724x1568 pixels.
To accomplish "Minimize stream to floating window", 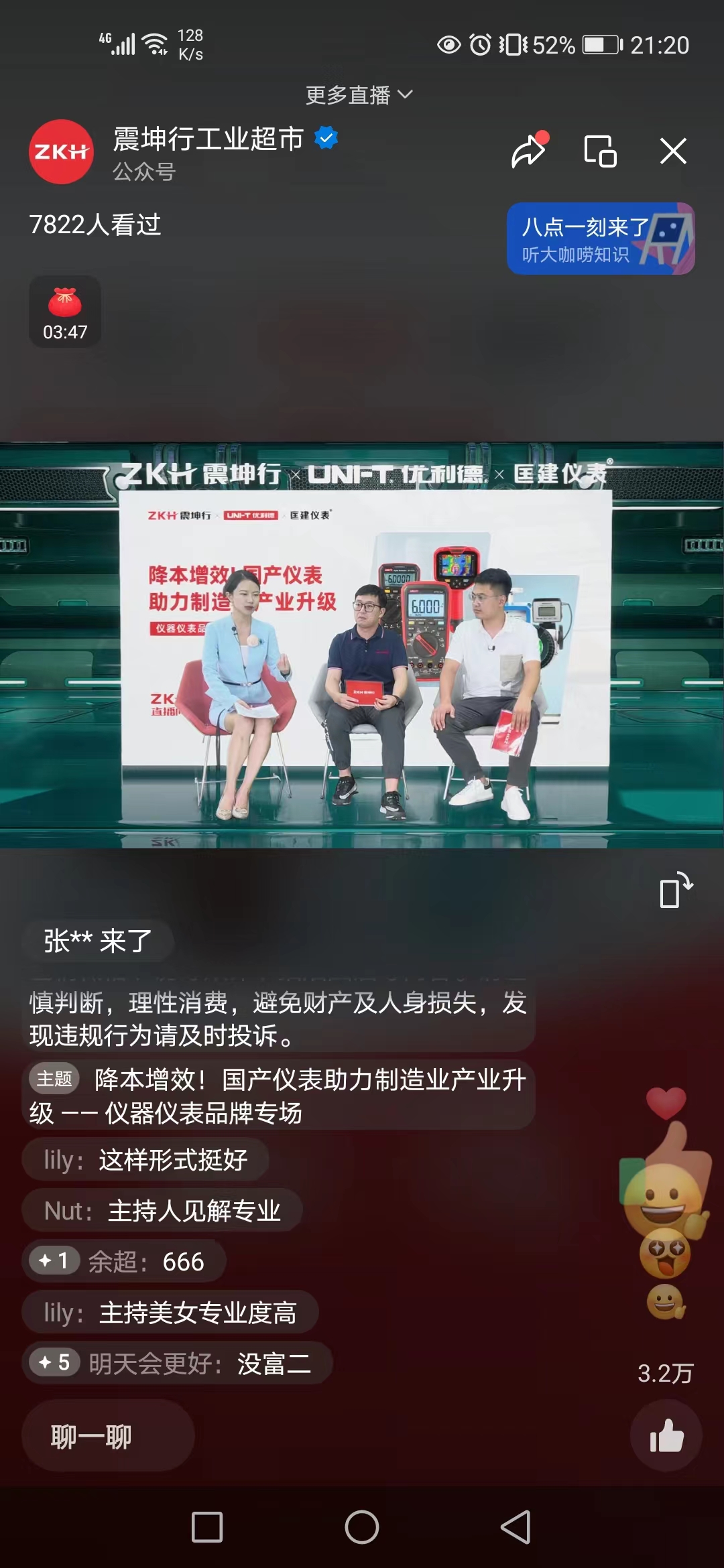I will pyautogui.click(x=600, y=151).
